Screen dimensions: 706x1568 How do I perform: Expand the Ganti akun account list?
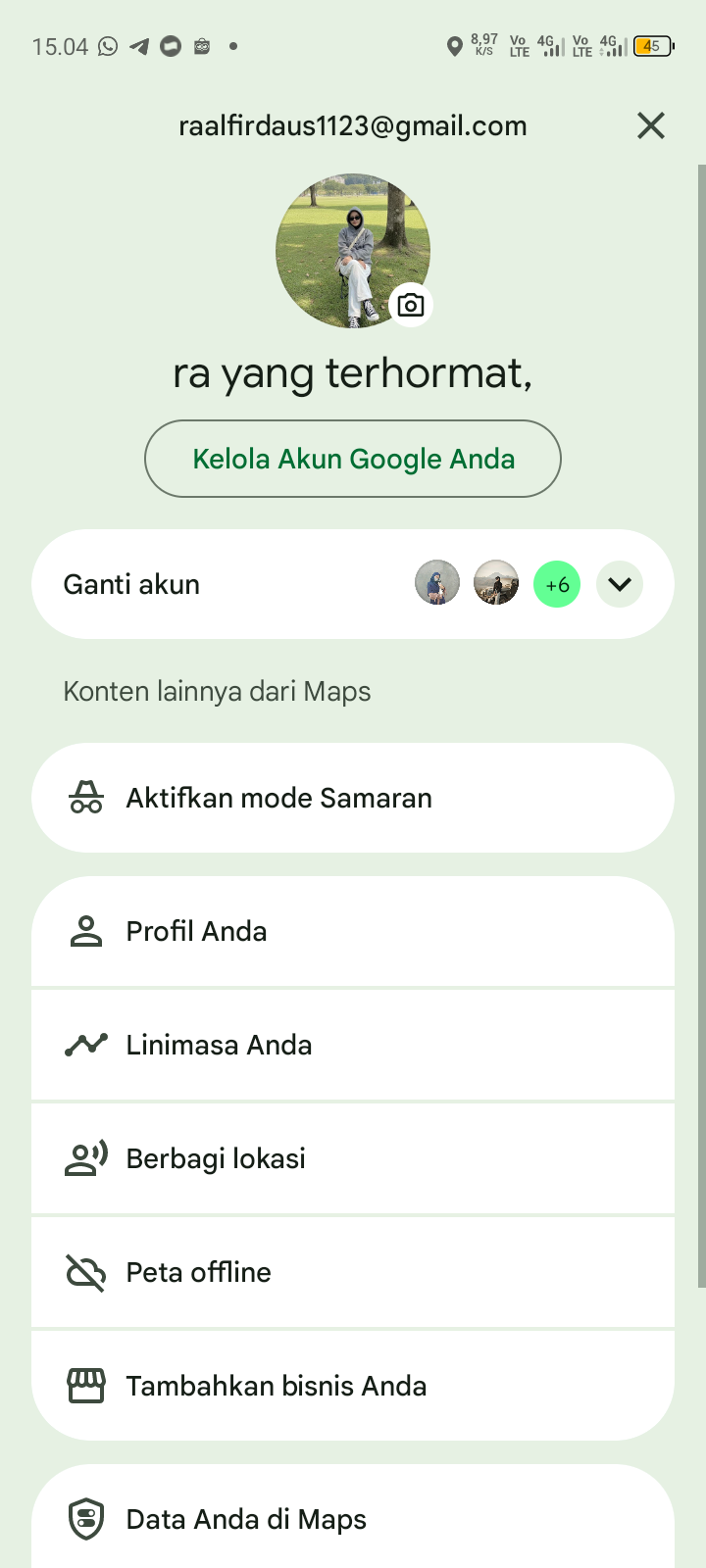(x=620, y=584)
